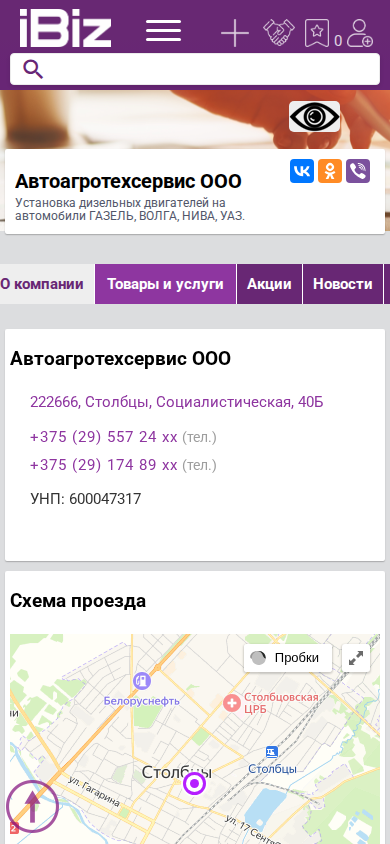Open address Столбцы, Социалистическая, 40Б
Viewport: 390px width, 844px height.
pyautogui.click(x=176, y=402)
